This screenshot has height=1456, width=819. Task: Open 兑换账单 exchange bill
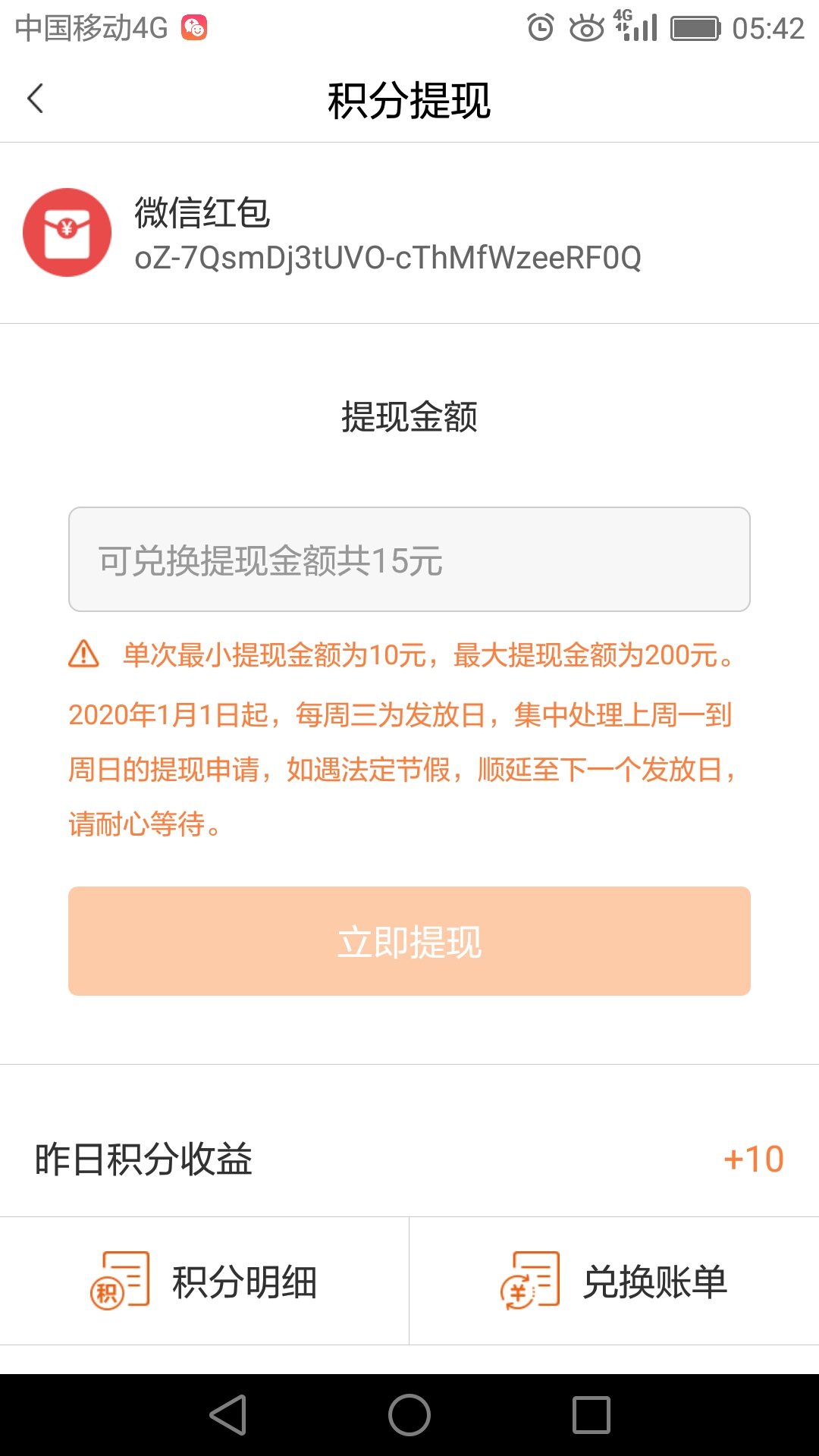(614, 1282)
